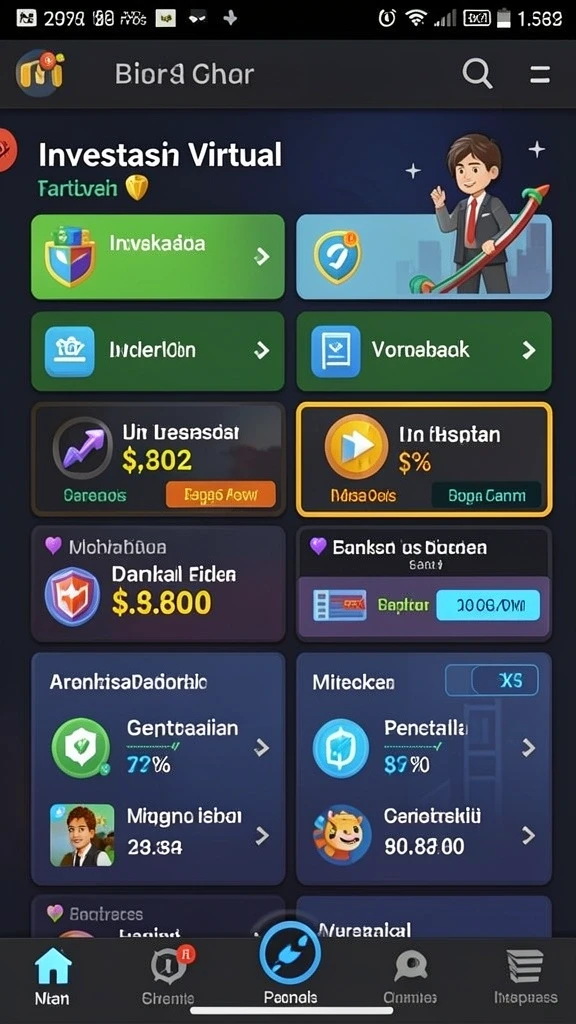Viewport: 576px width, 1024px height.
Task: Open the green Invekadoa card
Action: tap(158, 257)
